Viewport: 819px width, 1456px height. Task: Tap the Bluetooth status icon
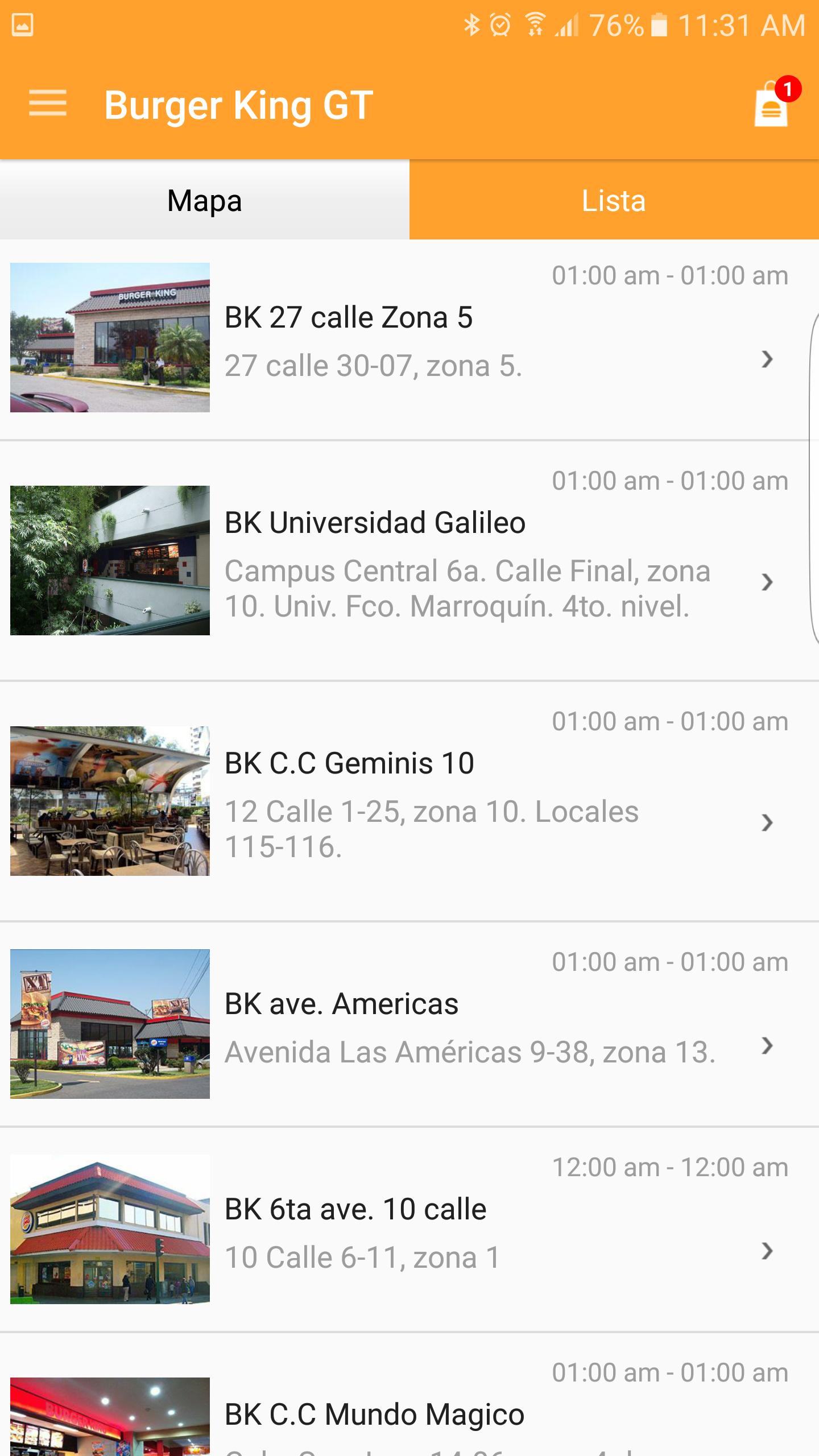click(x=471, y=24)
